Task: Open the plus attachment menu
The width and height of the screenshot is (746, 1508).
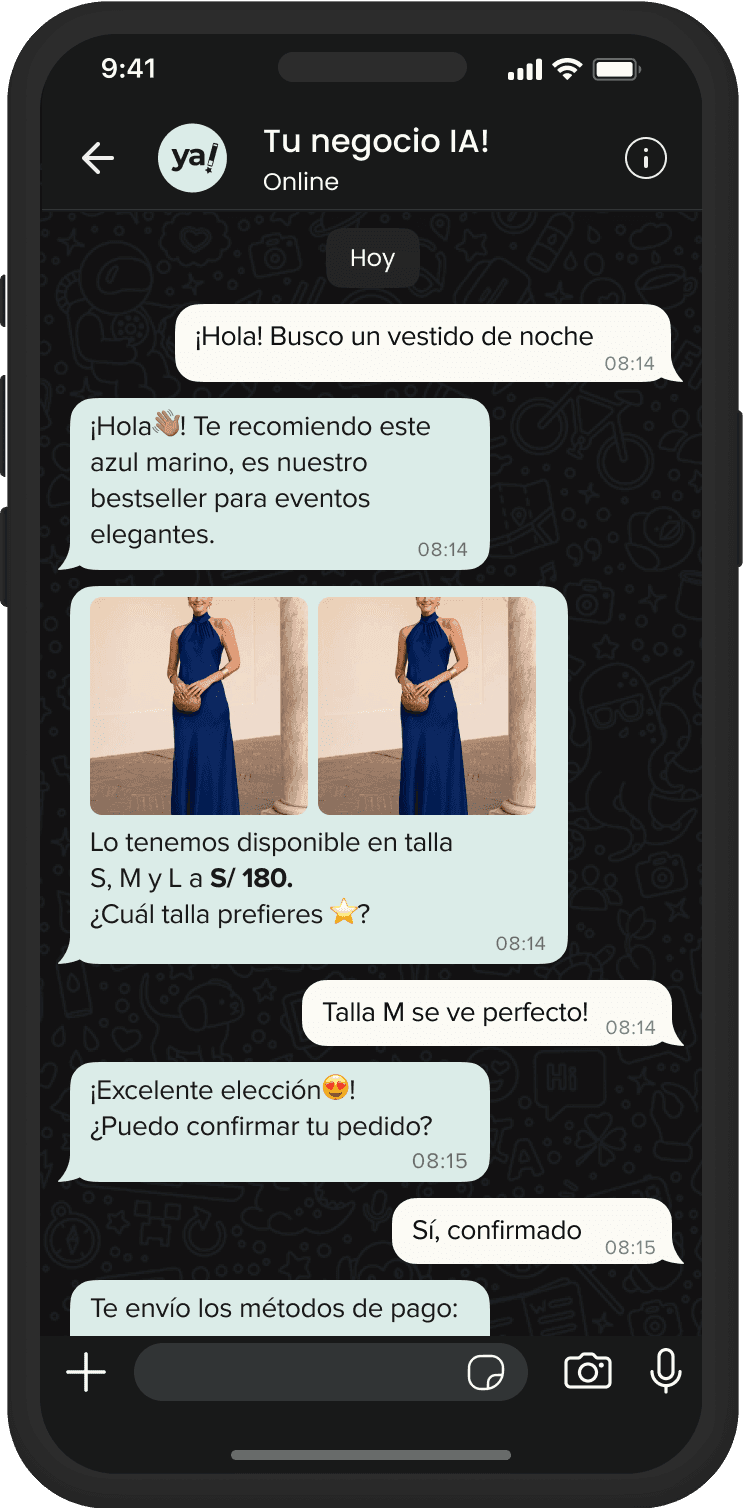Action: (86, 1372)
